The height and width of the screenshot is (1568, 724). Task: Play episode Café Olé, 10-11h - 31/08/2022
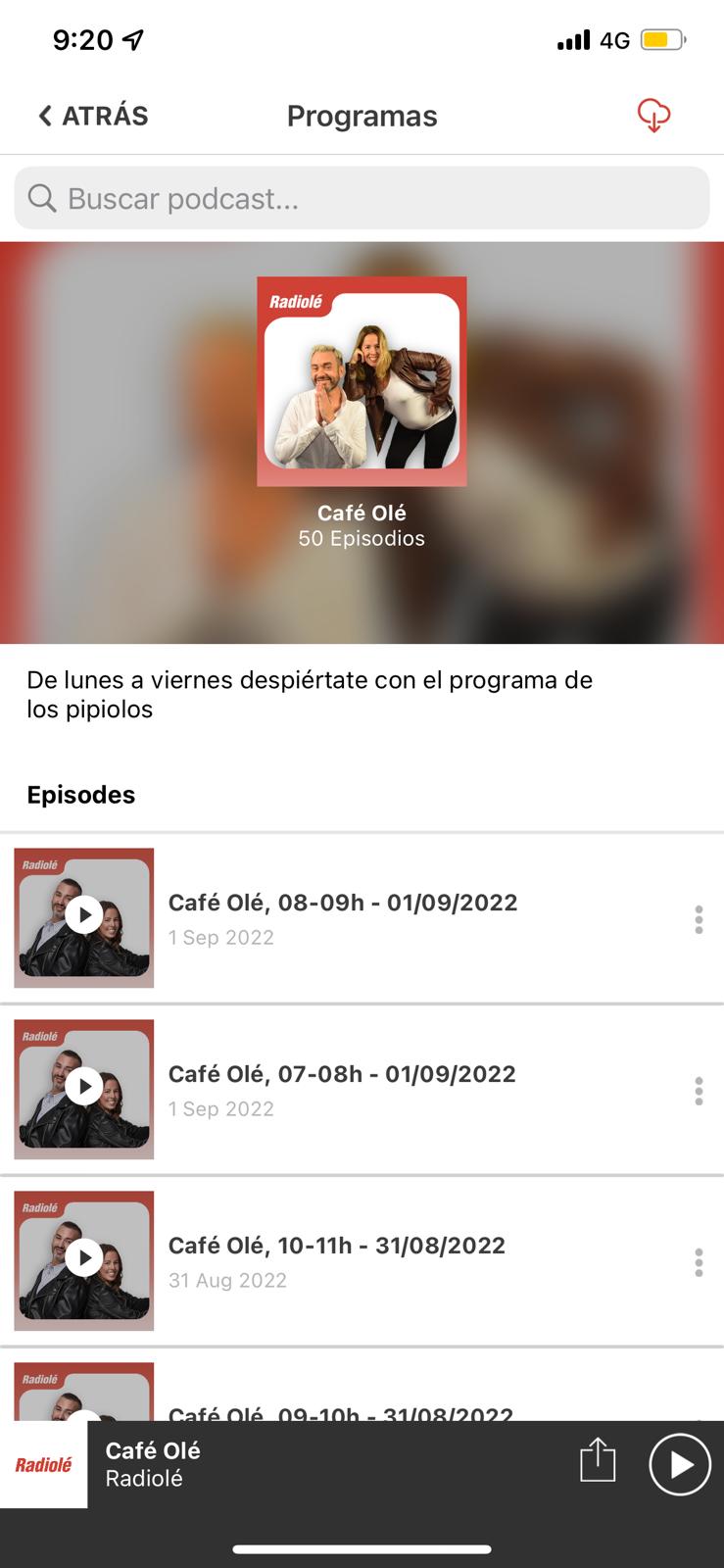tap(84, 1258)
